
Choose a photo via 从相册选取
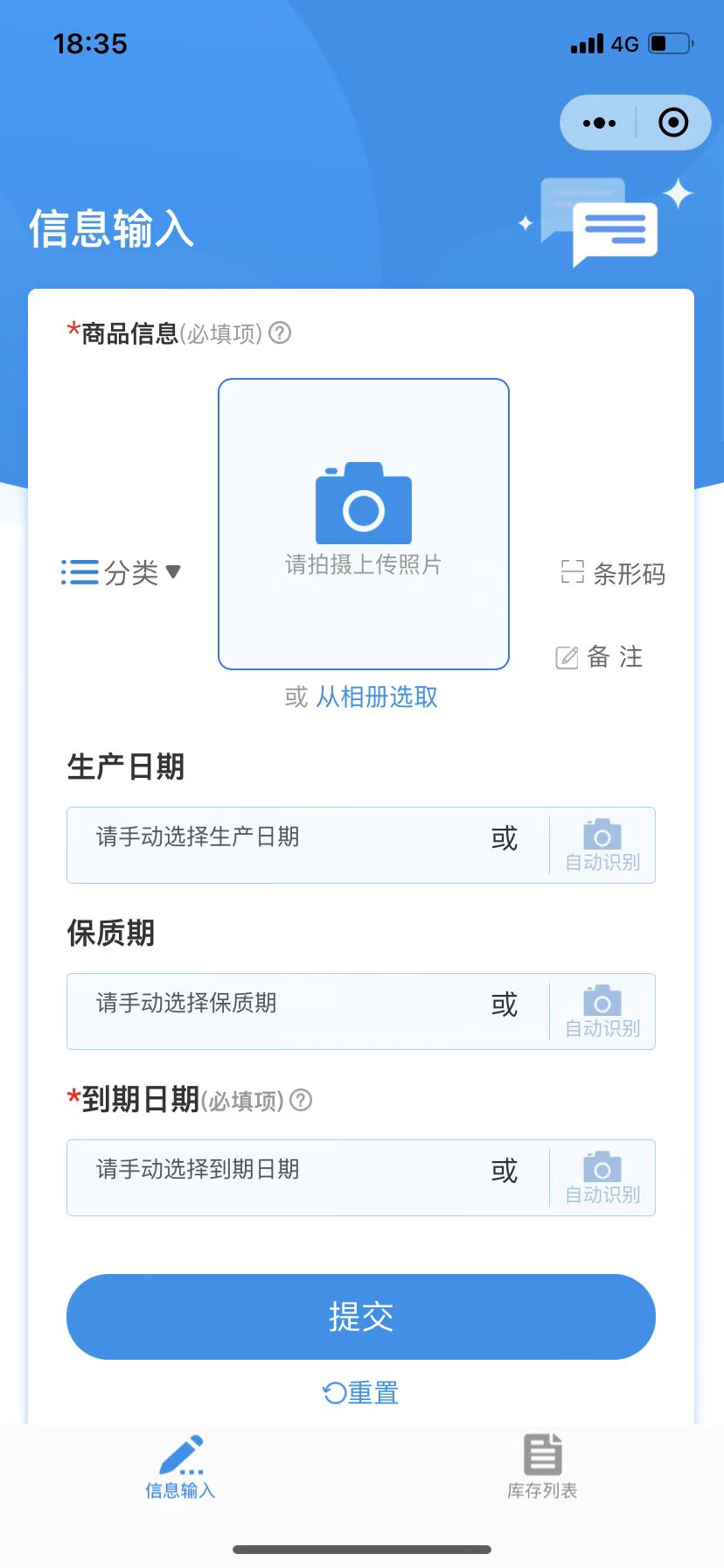(x=376, y=697)
